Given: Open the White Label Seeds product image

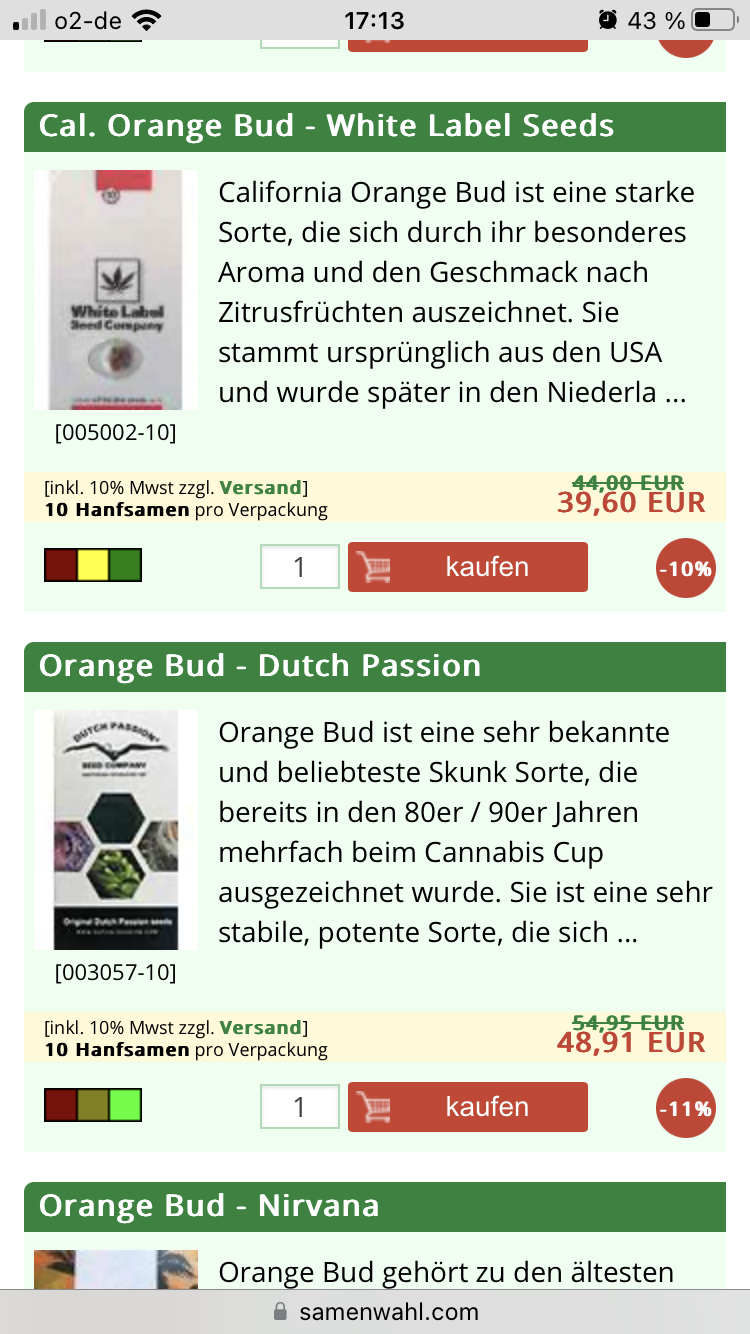Looking at the screenshot, I should point(116,290).
